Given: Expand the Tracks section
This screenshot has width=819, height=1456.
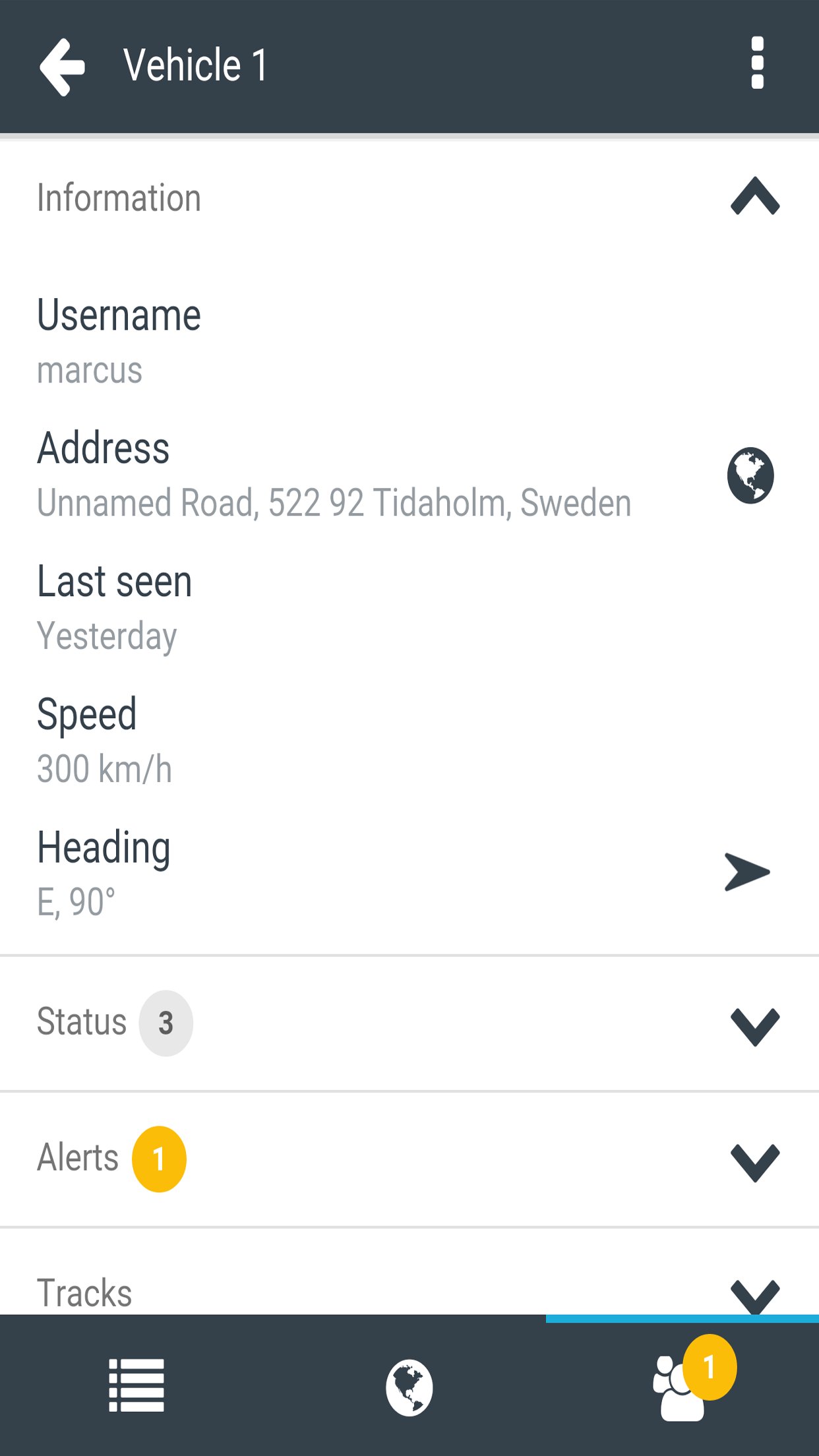Looking at the screenshot, I should [x=755, y=1294].
